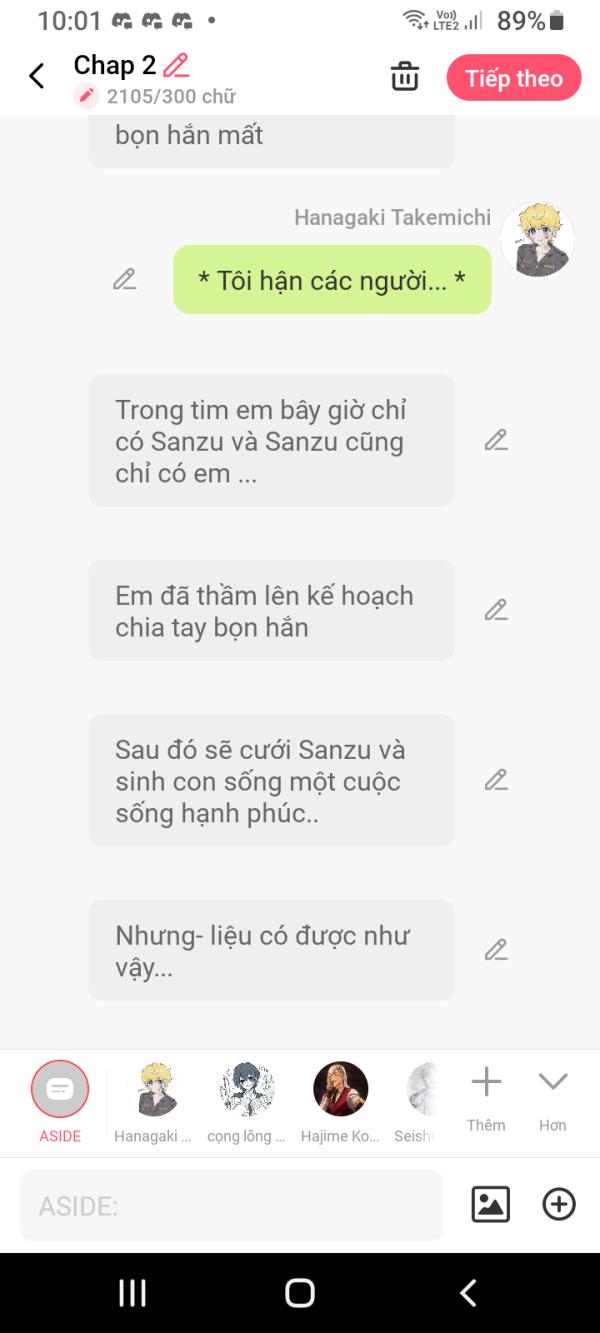Screen dimensions: 600x1333
Task: Edit the Chap 2 chapter title
Action: click(176, 66)
